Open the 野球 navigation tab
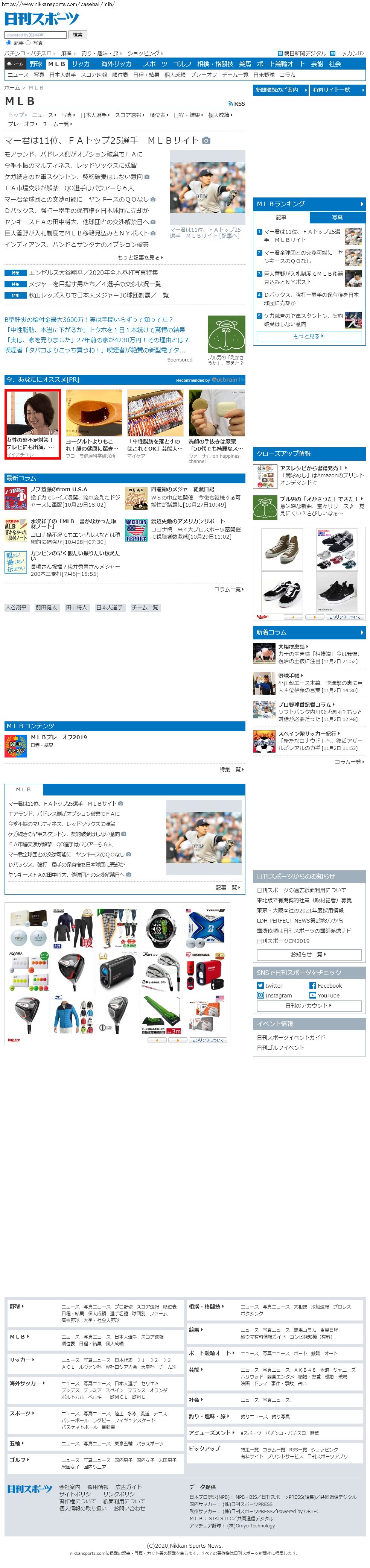370x1568 pixels. point(36,64)
